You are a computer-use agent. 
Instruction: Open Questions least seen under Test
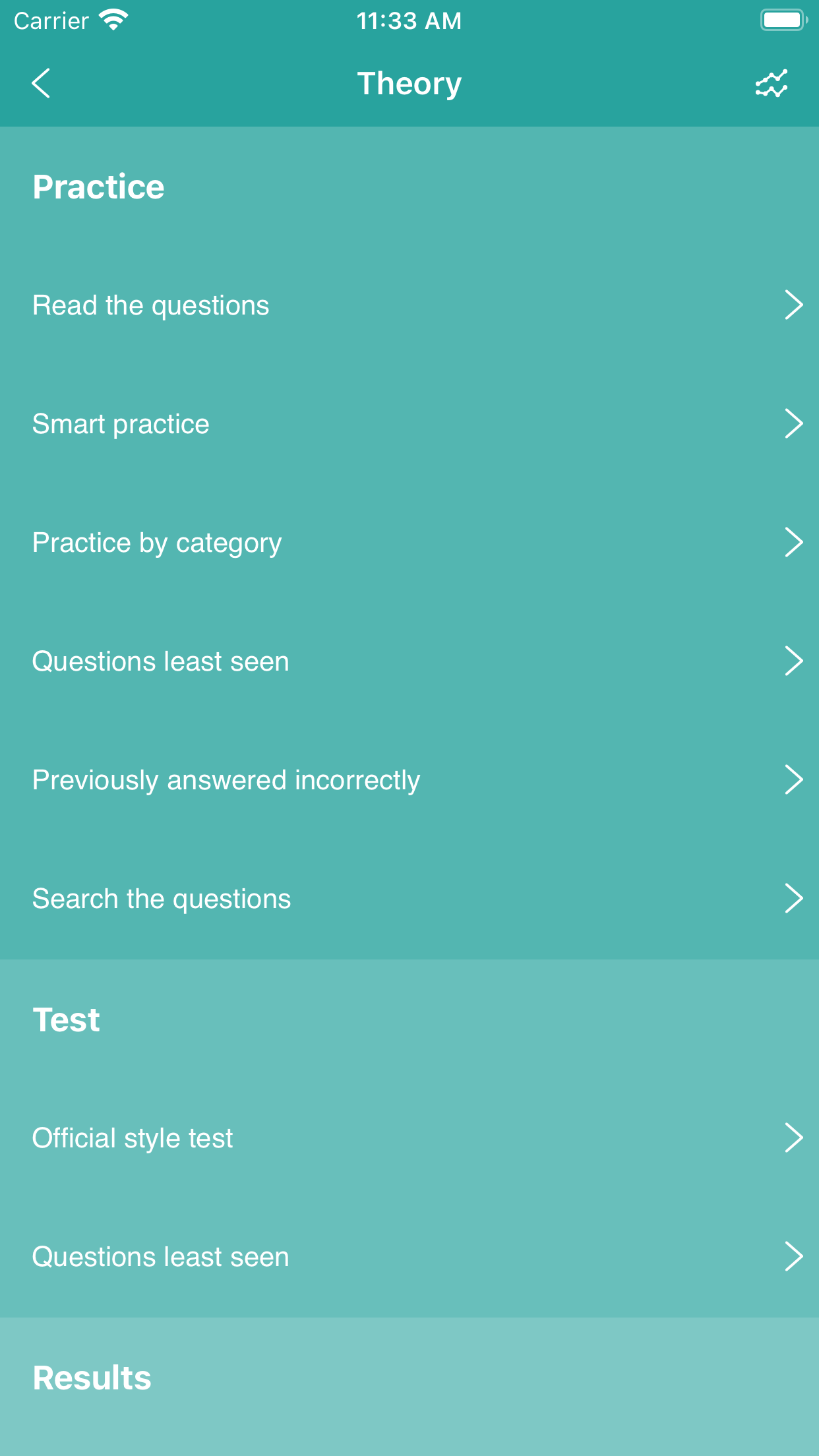coord(409,1257)
